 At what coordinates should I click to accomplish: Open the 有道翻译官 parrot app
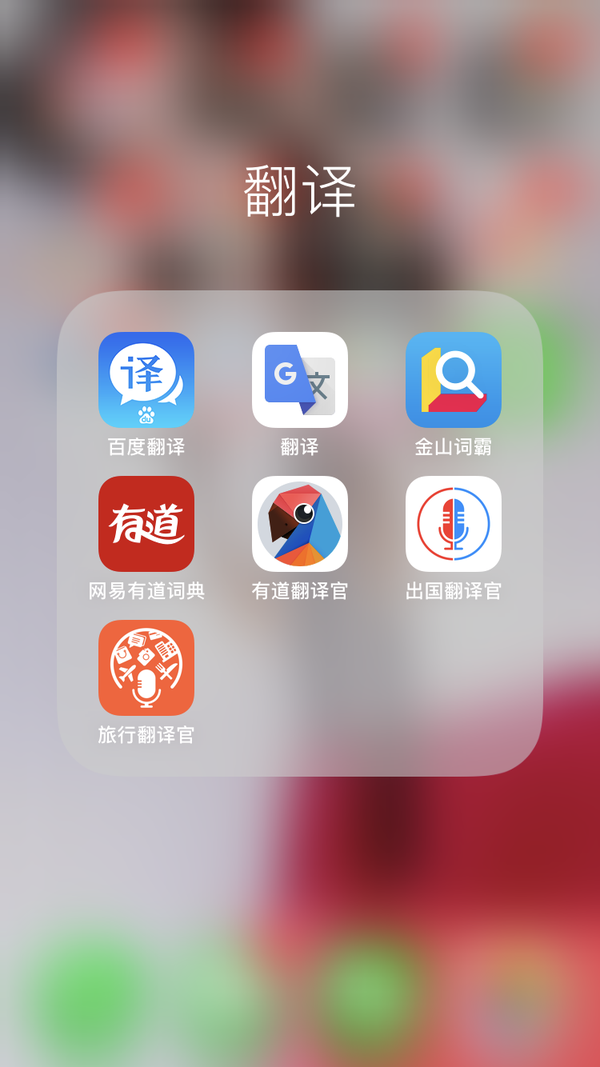pos(300,524)
